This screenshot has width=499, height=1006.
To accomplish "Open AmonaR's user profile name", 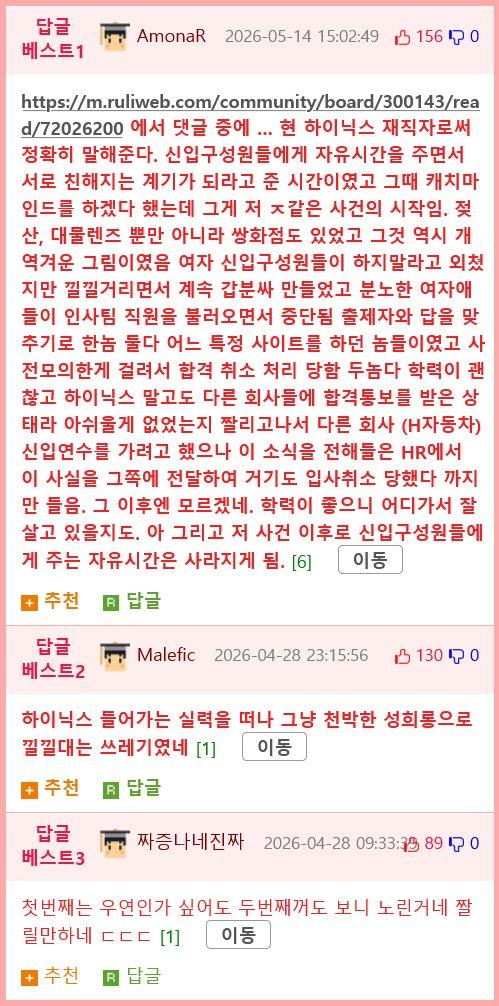I will 171,36.
